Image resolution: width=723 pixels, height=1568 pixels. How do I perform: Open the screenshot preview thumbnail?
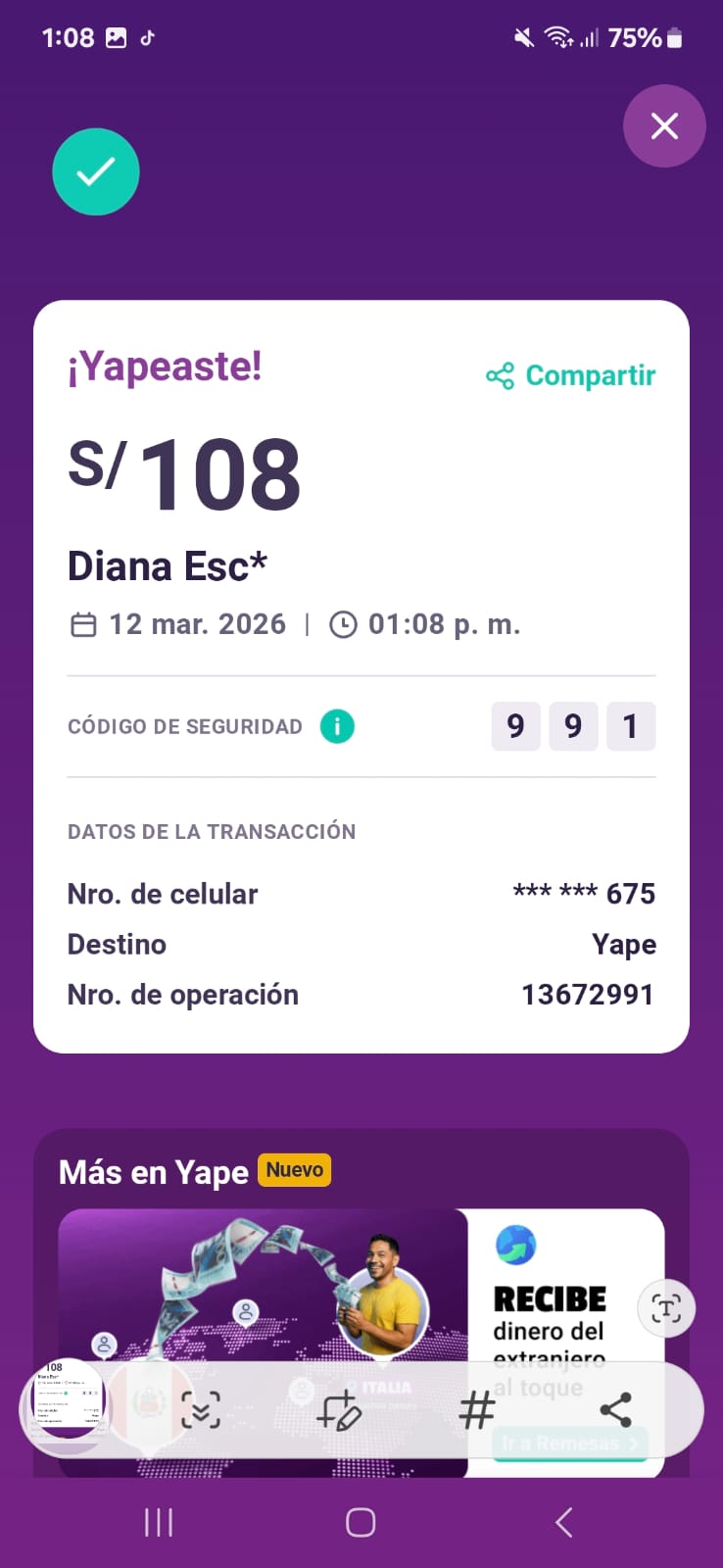click(67, 1409)
